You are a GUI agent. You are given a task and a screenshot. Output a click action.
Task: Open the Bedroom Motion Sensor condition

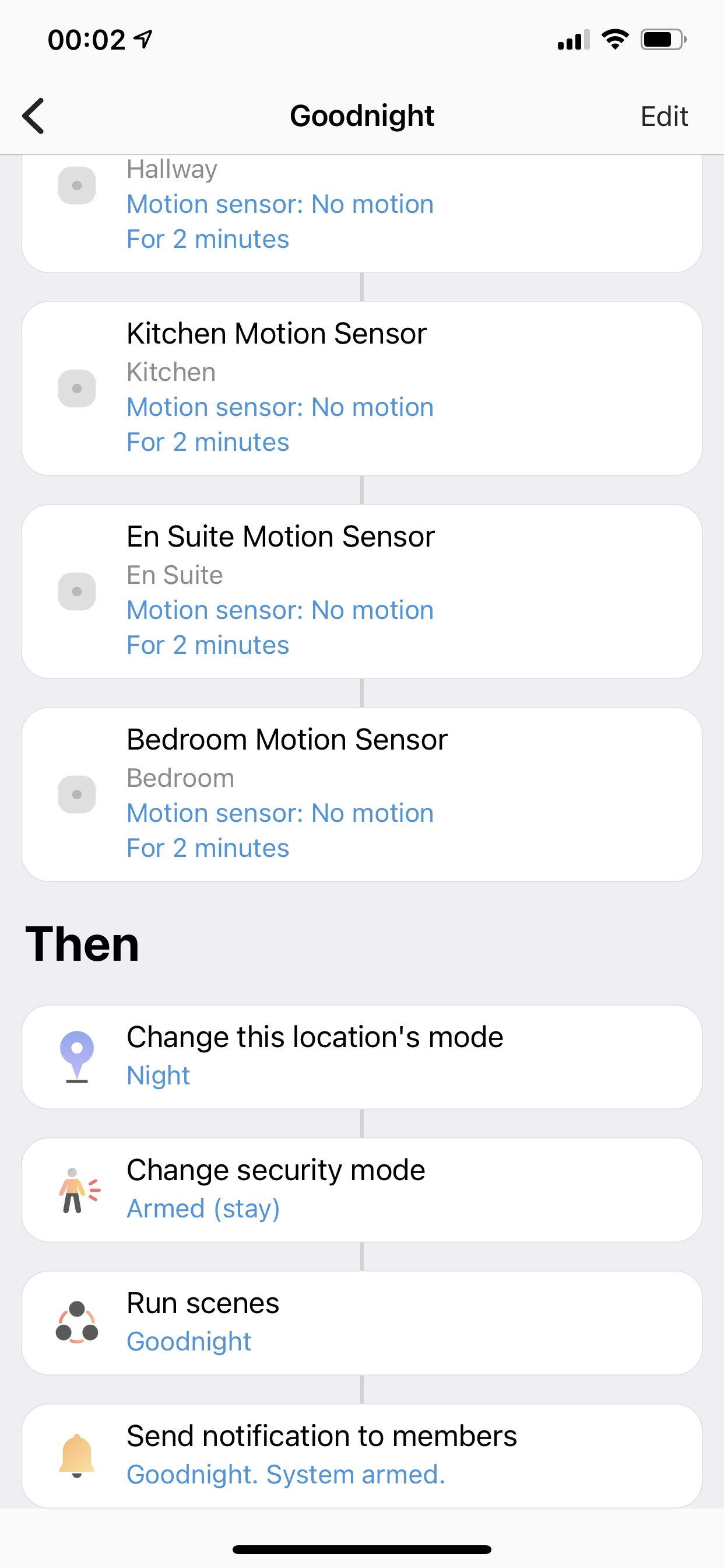362,794
